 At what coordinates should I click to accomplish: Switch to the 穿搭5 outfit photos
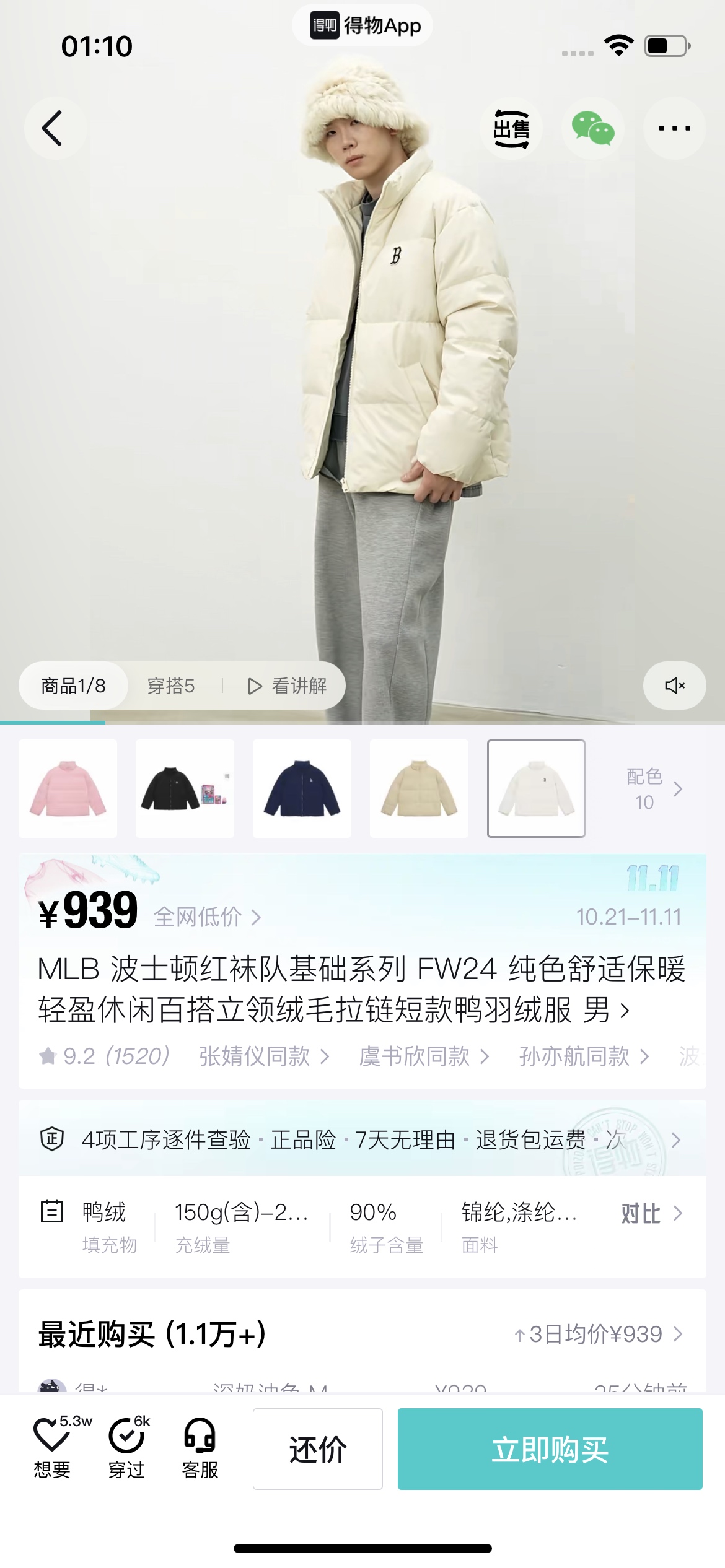[171, 686]
